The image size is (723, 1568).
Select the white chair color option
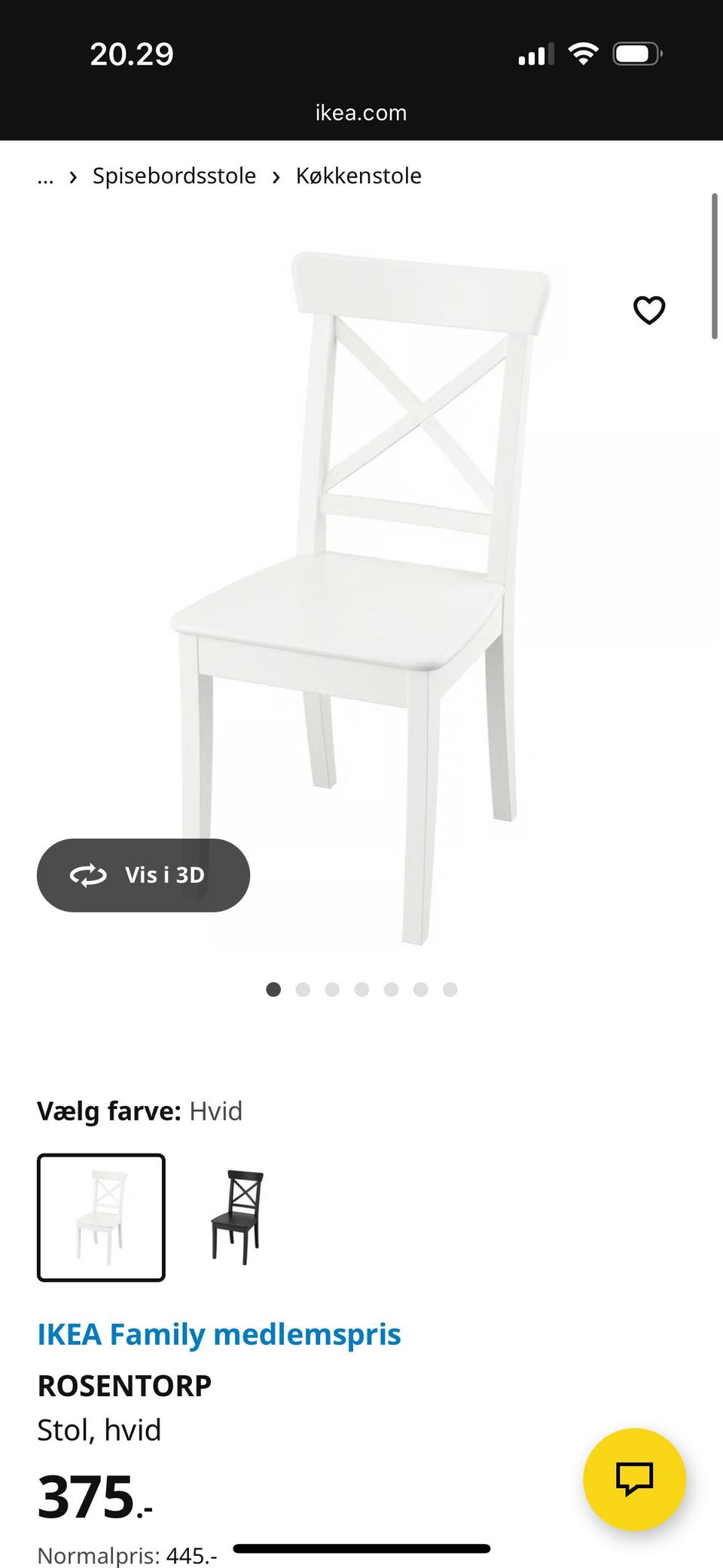[x=101, y=1217]
